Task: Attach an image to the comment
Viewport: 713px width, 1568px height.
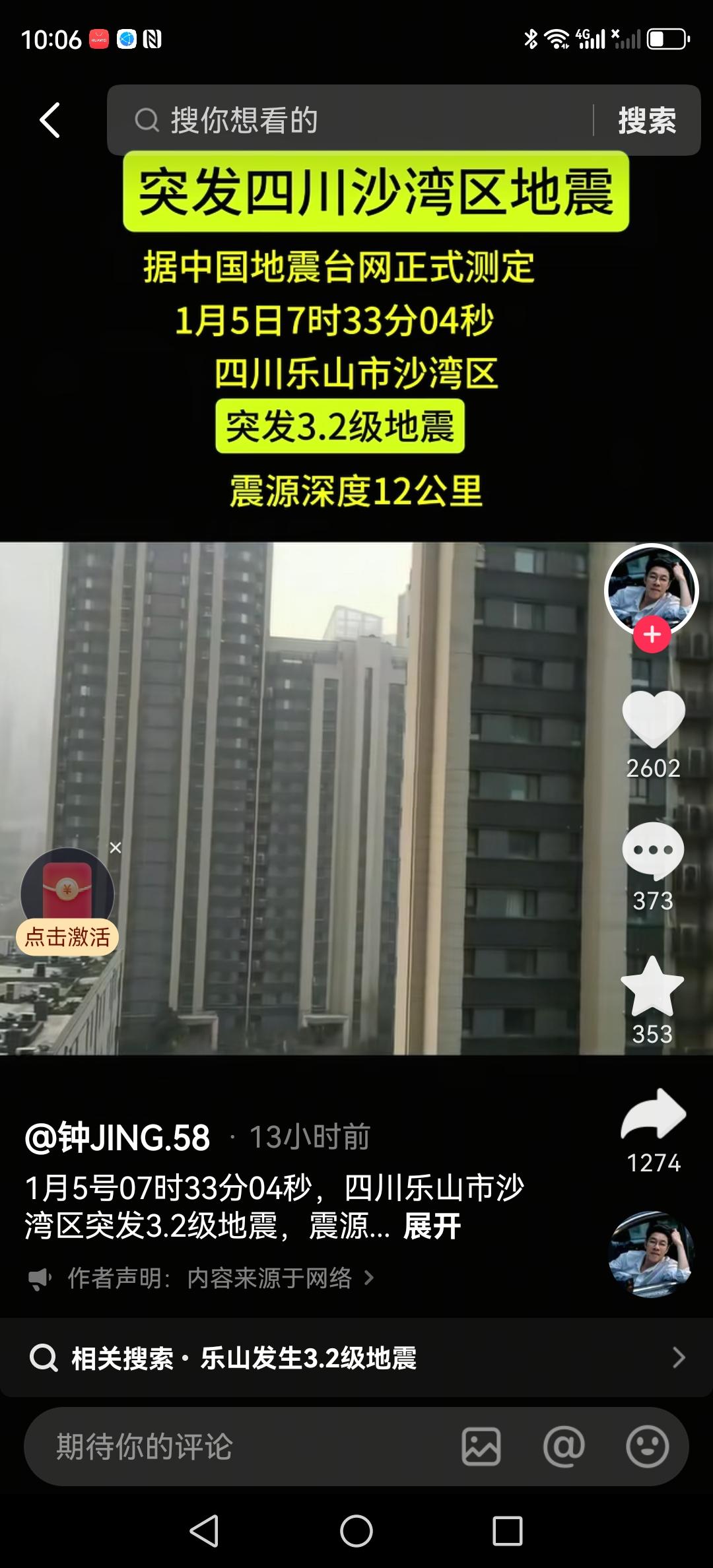Action: pyautogui.click(x=481, y=1447)
